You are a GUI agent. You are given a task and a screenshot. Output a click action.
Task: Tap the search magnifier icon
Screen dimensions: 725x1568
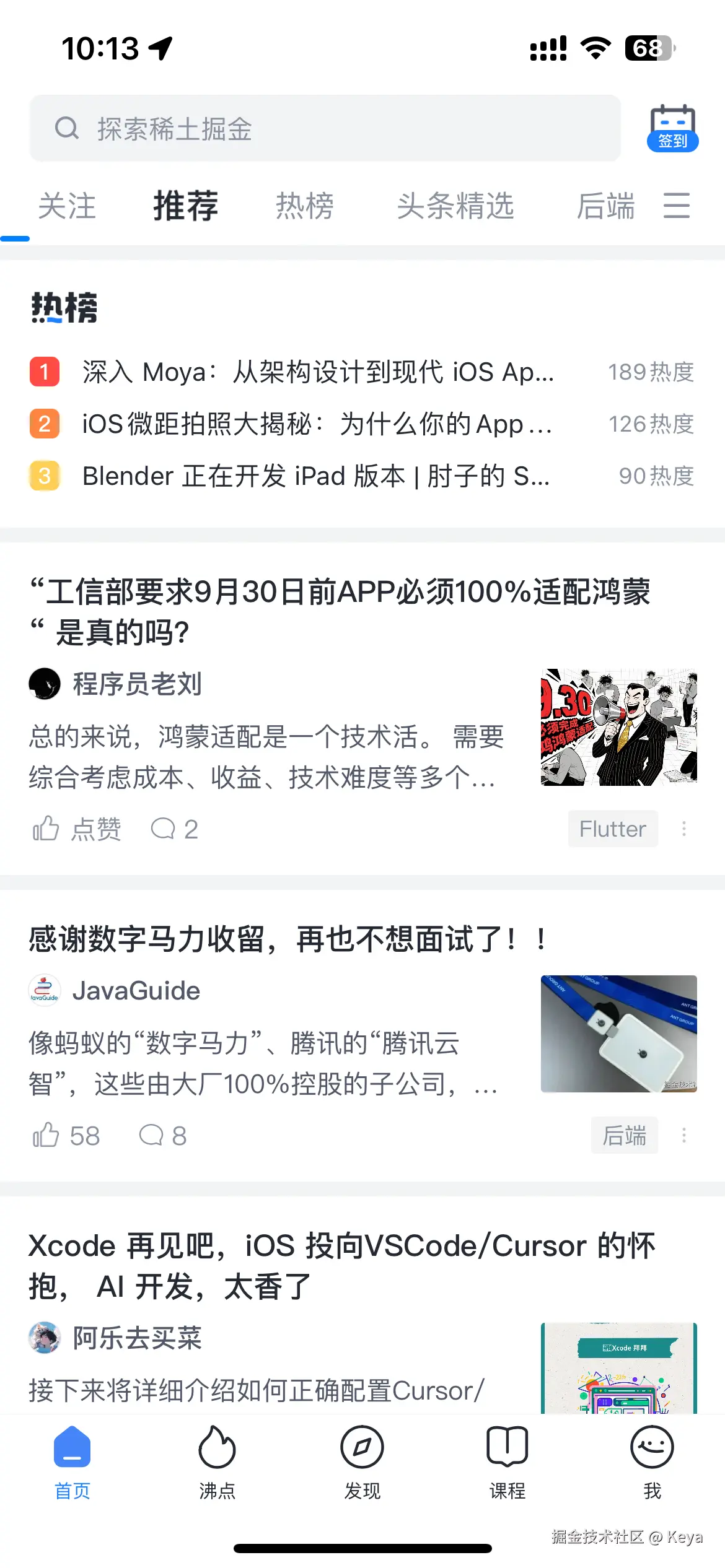coord(67,128)
